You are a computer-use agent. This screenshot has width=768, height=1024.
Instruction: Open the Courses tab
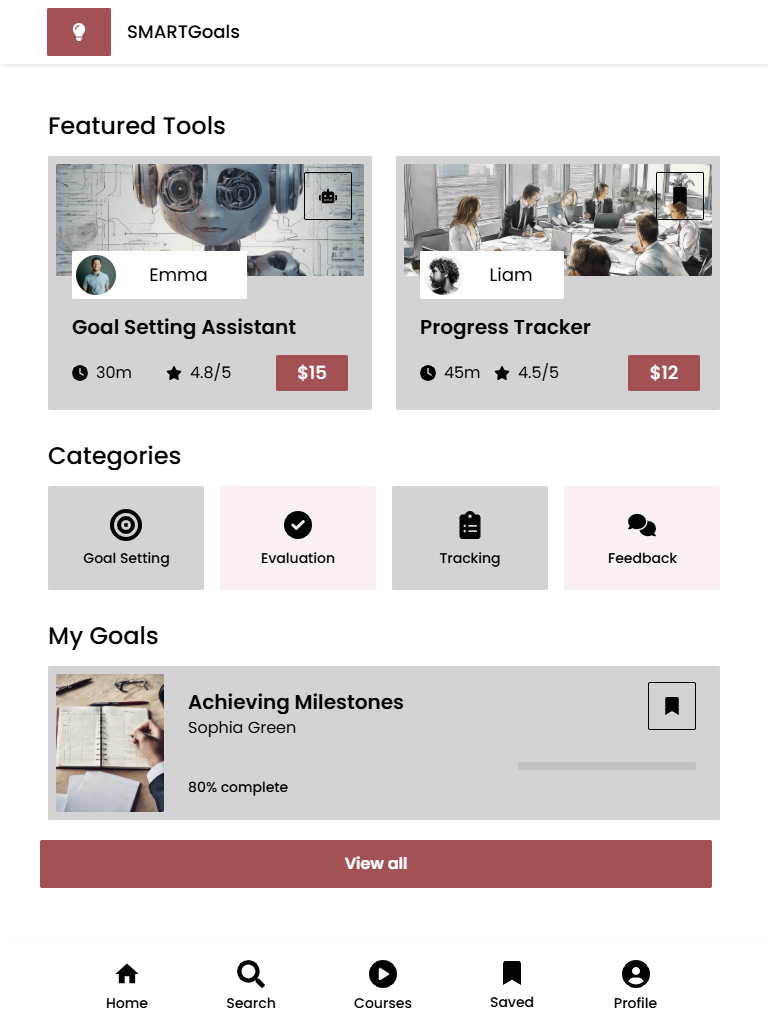point(383,986)
